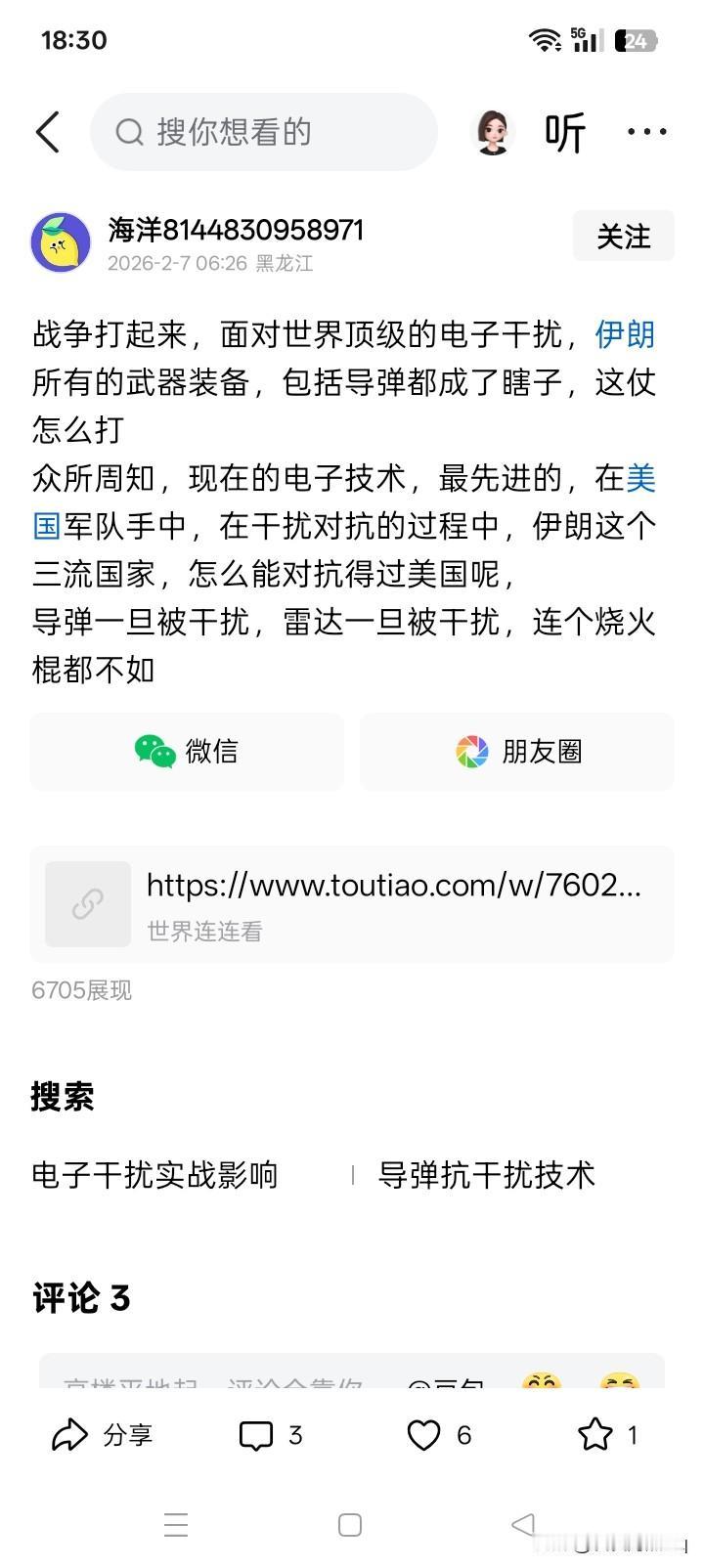The height and width of the screenshot is (1568, 704).
Task: Tap the 搜你想看的 search field
Action: click(x=264, y=132)
